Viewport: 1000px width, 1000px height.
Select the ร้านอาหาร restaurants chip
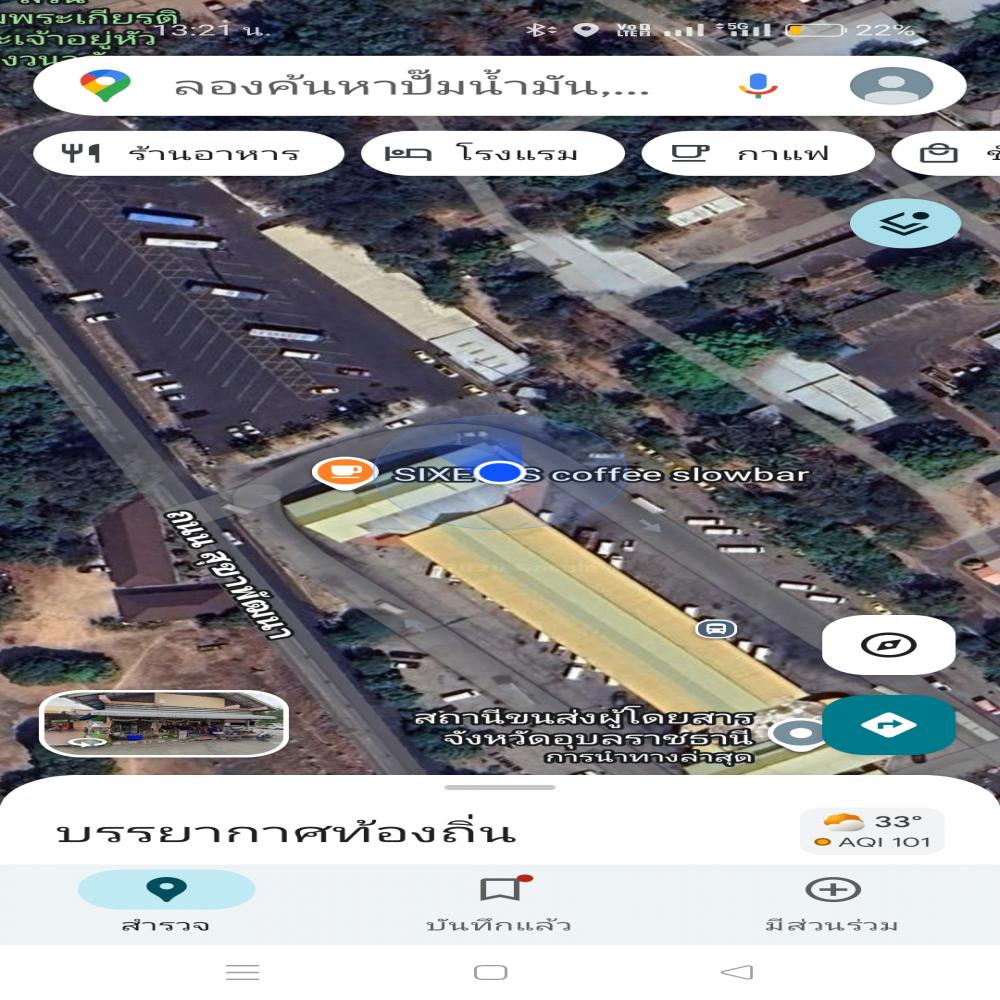point(188,154)
